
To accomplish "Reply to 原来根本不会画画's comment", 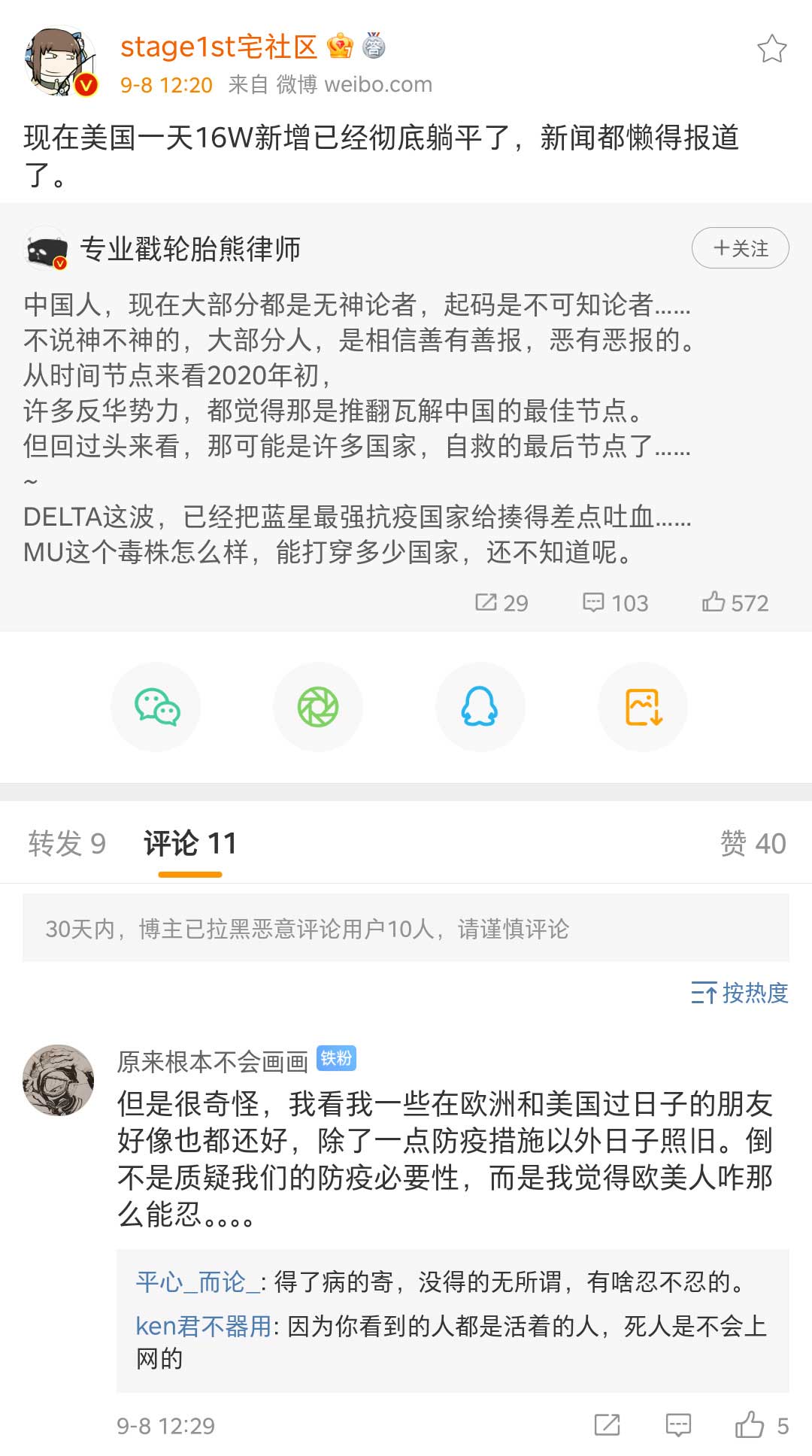I will click(678, 1425).
